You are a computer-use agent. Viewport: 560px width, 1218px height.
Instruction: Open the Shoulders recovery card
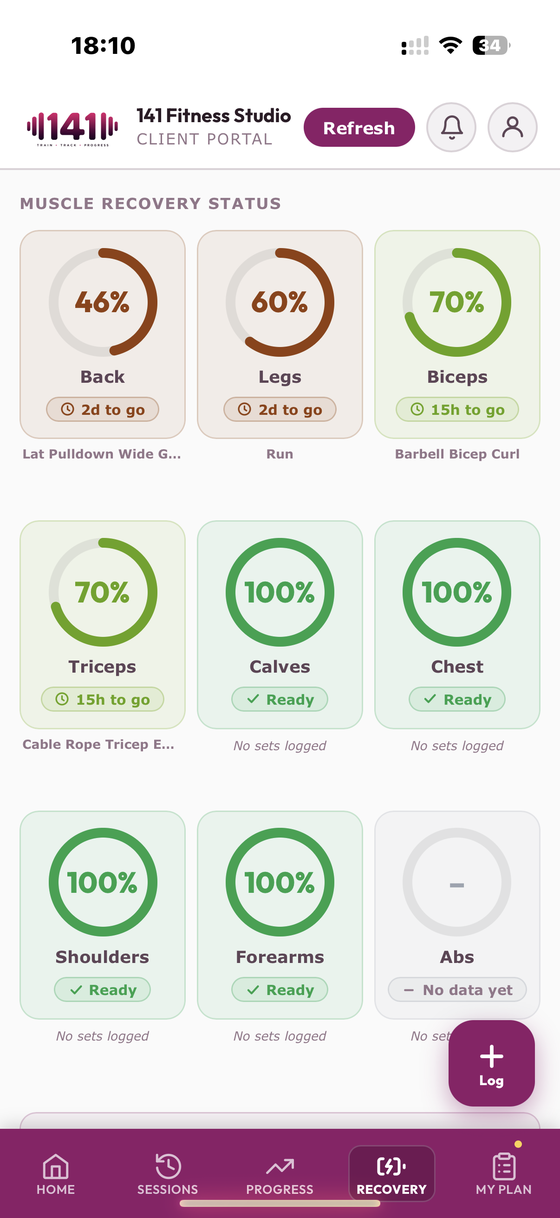(103, 915)
